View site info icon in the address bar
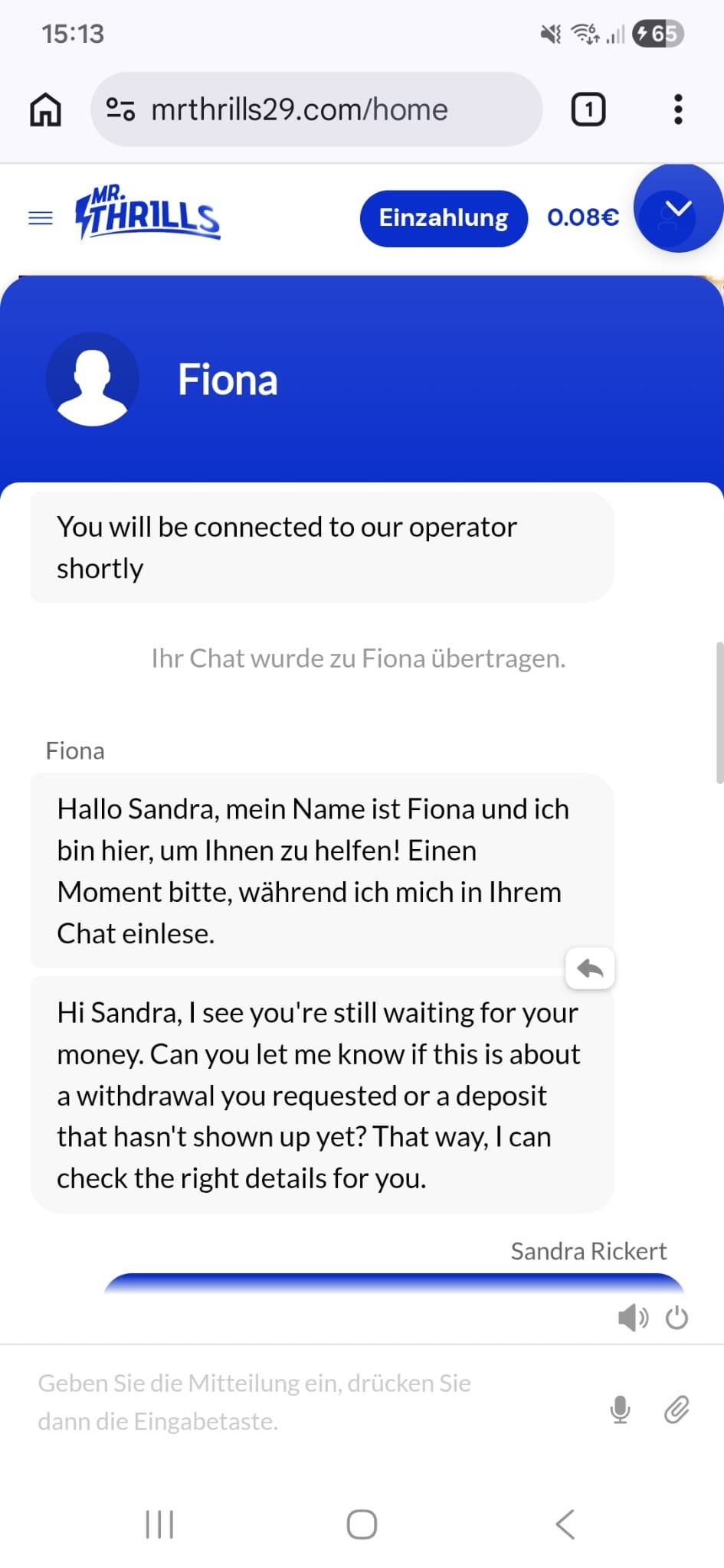 120,109
